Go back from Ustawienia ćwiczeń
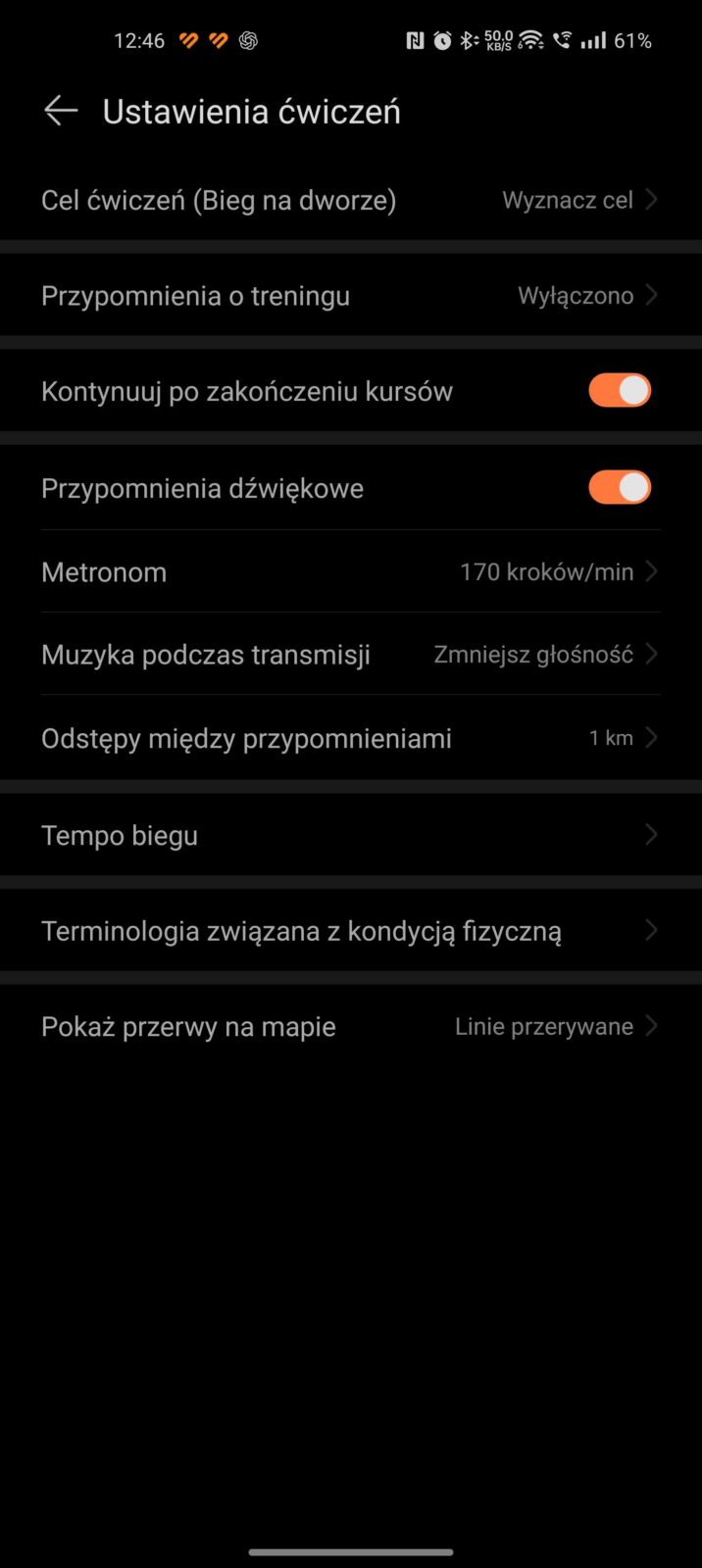The image size is (702, 1568). [61, 112]
